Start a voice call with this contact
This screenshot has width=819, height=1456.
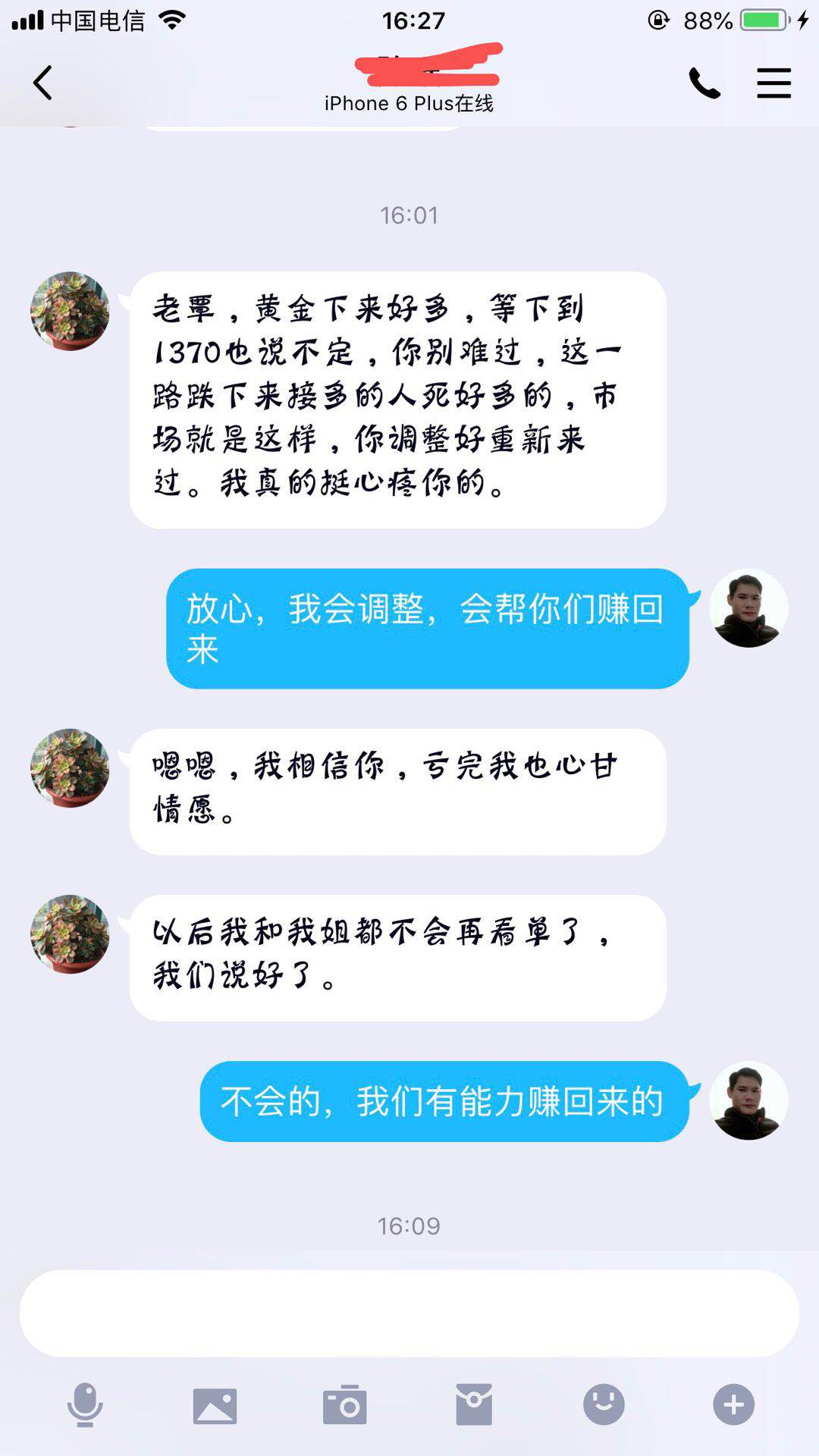pos(704,83)
